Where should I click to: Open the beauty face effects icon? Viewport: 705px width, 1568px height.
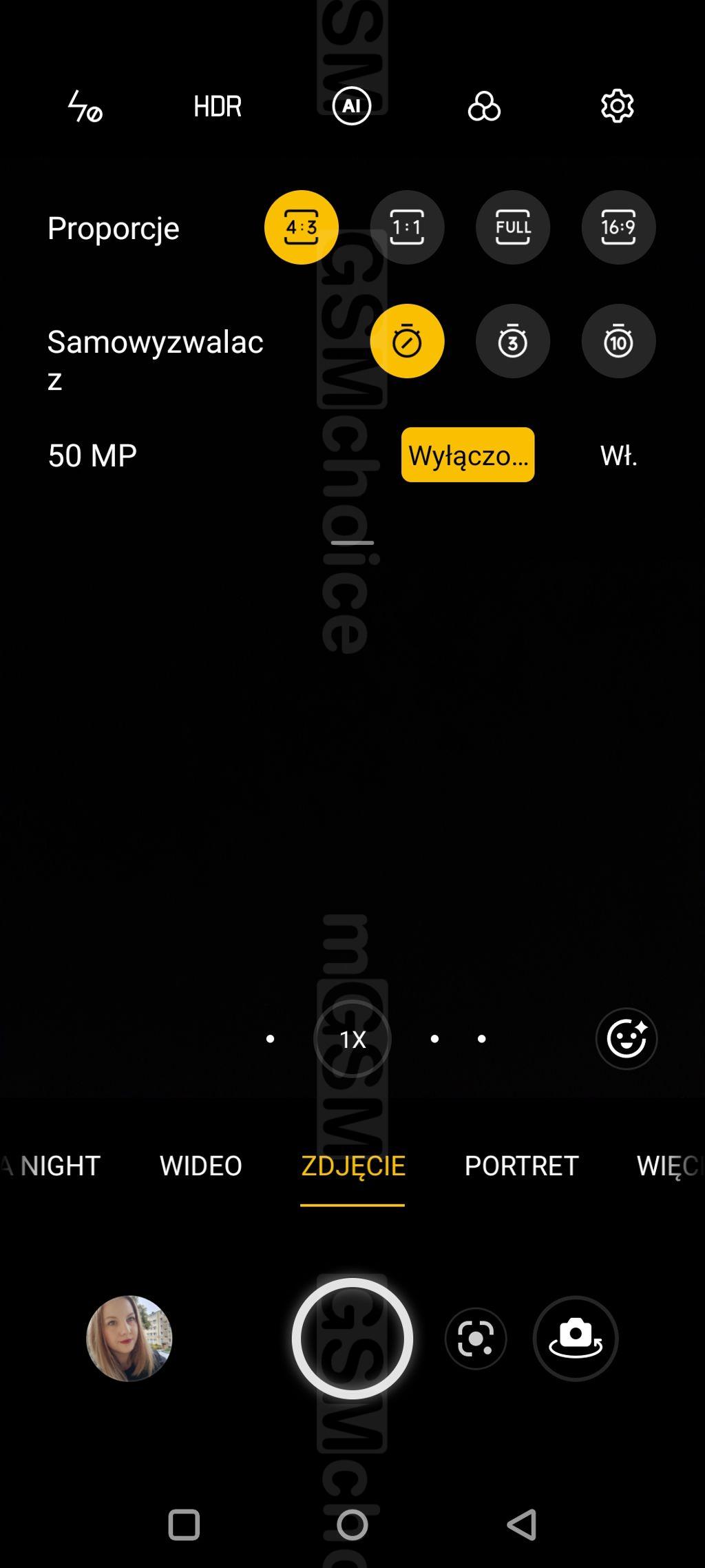(626, 1038)
